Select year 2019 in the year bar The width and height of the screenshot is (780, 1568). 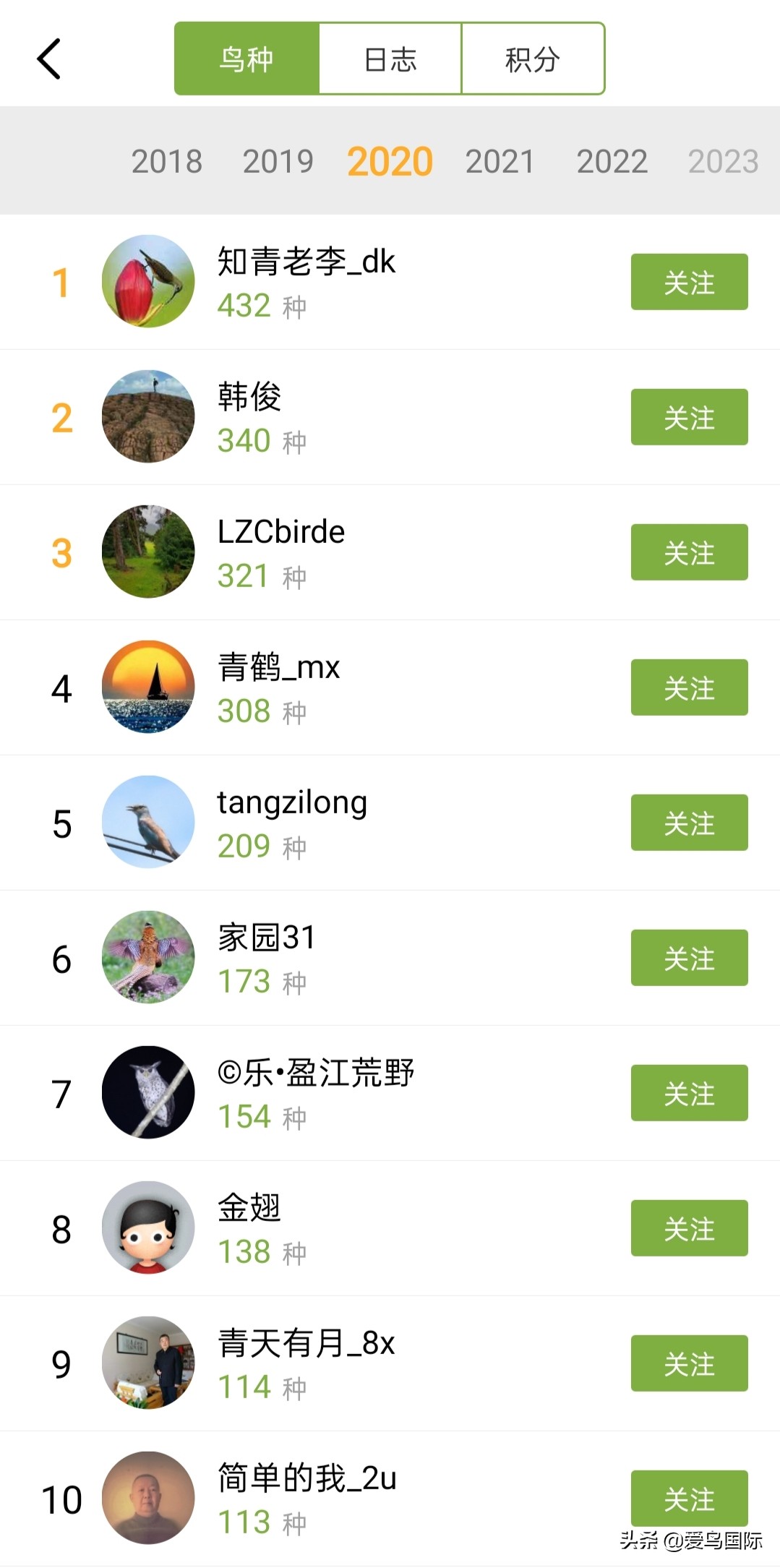pos(278,161)
